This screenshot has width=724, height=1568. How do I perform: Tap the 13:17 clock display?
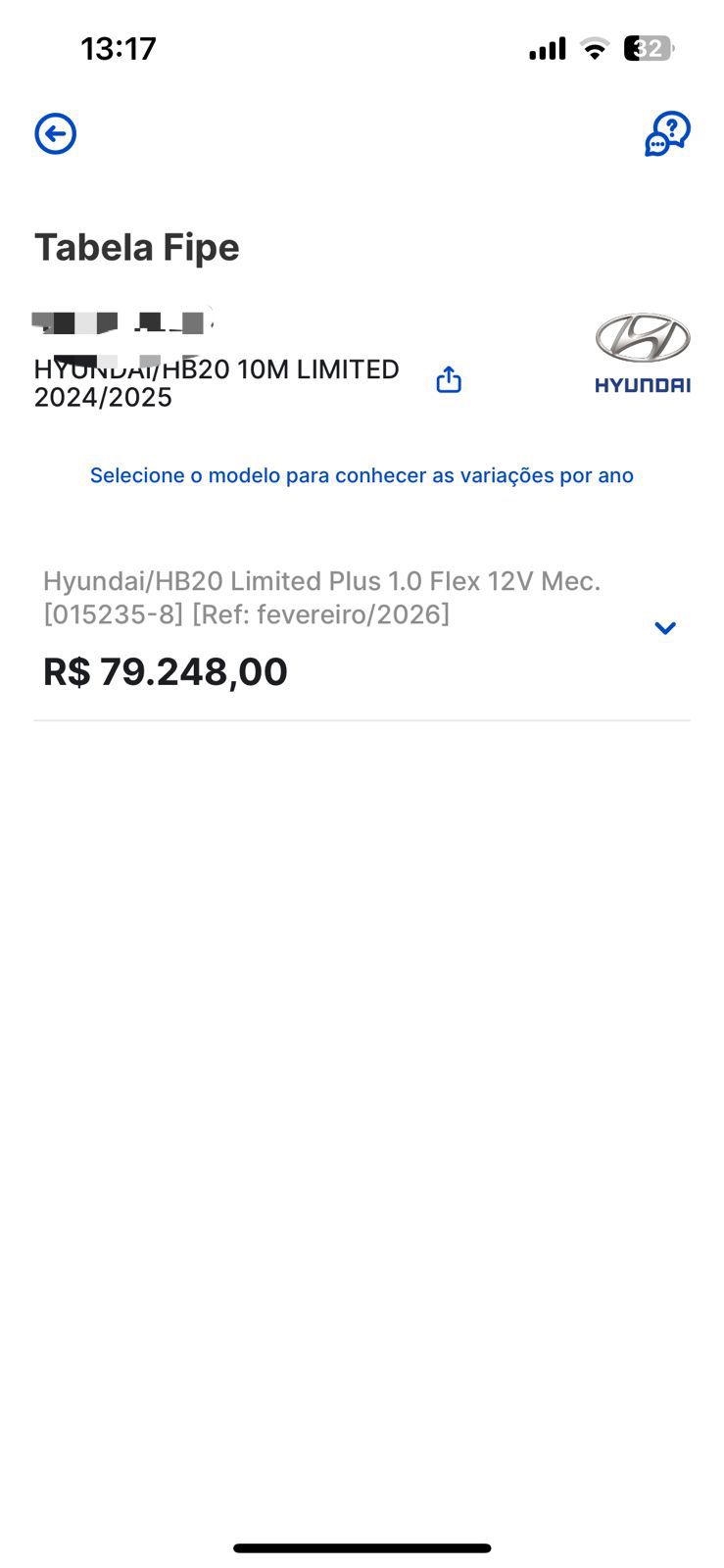coord(120,47)
